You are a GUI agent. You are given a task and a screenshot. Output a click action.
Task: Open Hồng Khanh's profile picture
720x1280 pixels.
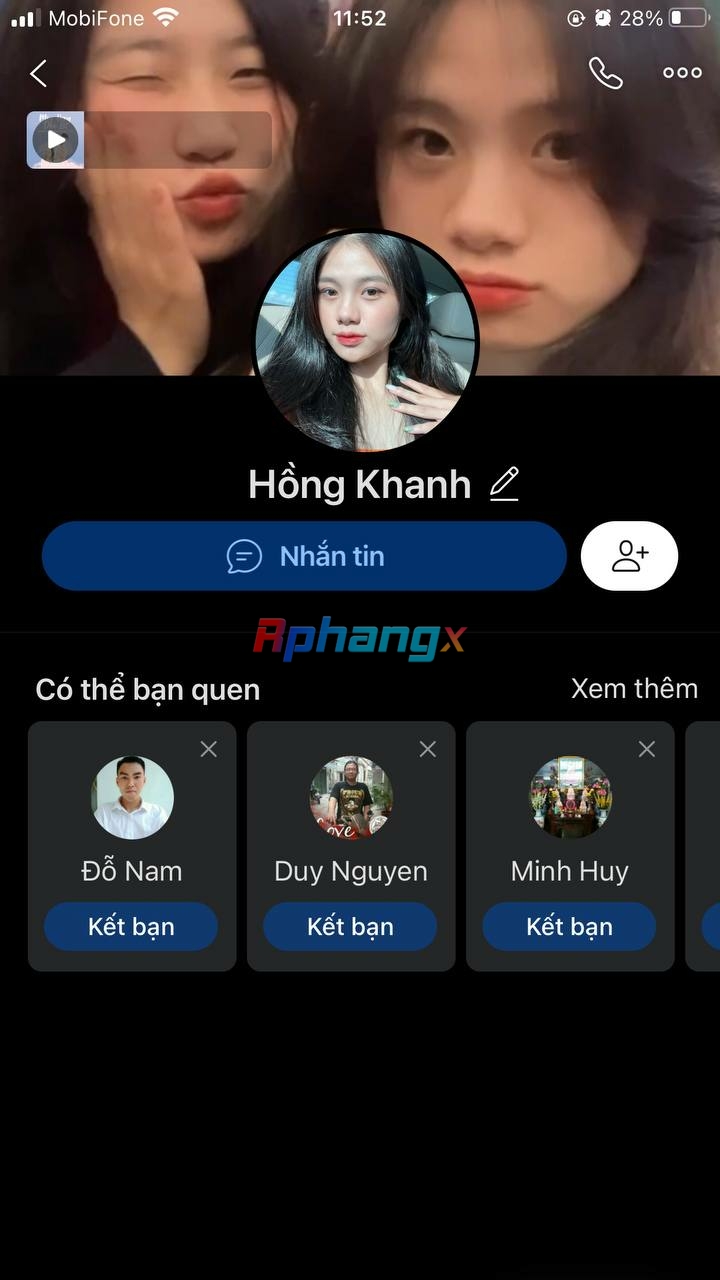click(366, 341)
